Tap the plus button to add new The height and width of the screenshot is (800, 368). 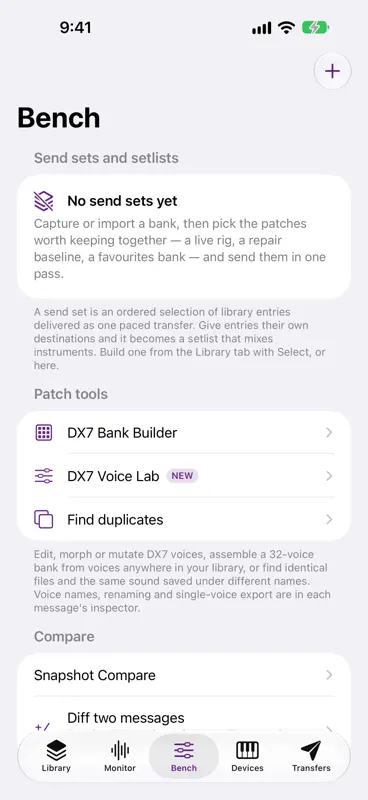coord(332,71)
